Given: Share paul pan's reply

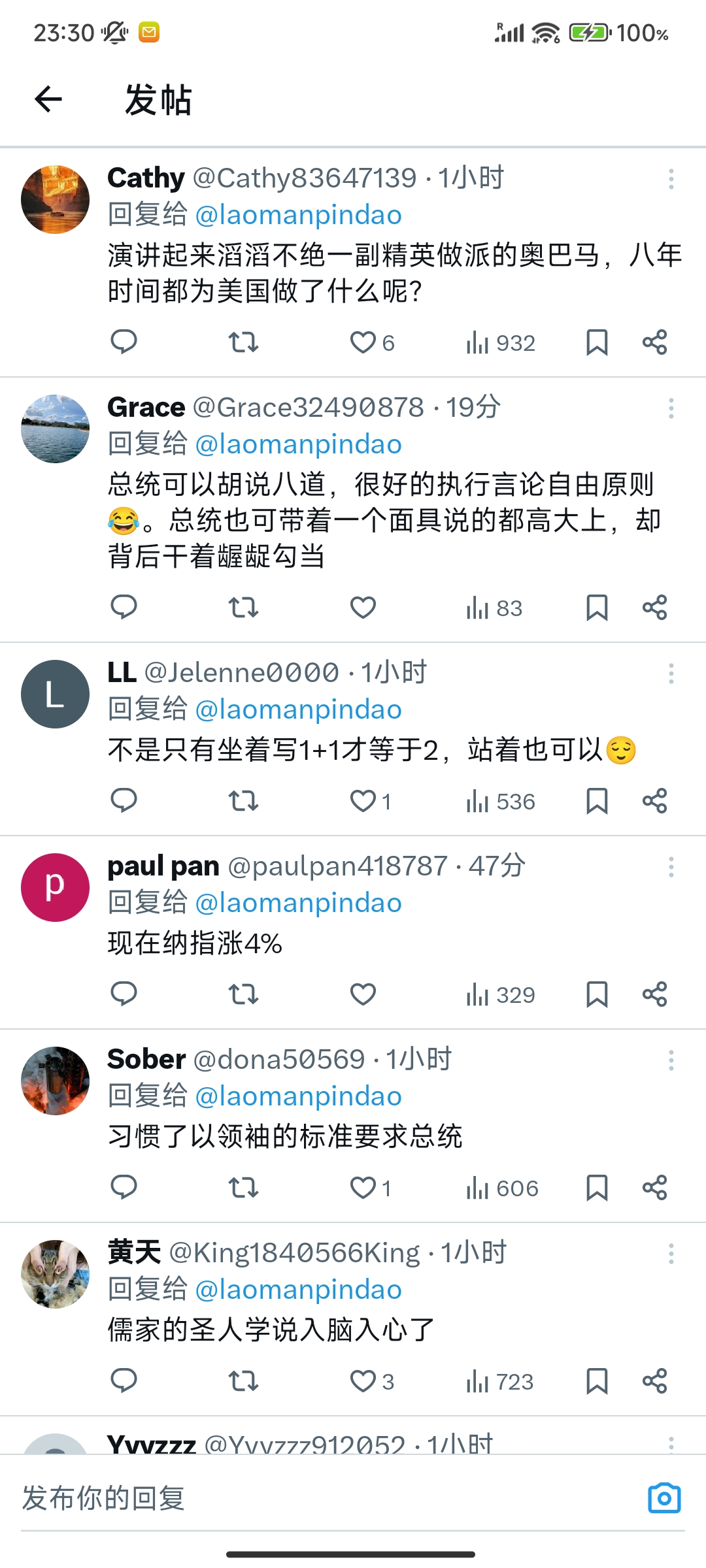Looking at the screenshot, I should tap(654, 994).
